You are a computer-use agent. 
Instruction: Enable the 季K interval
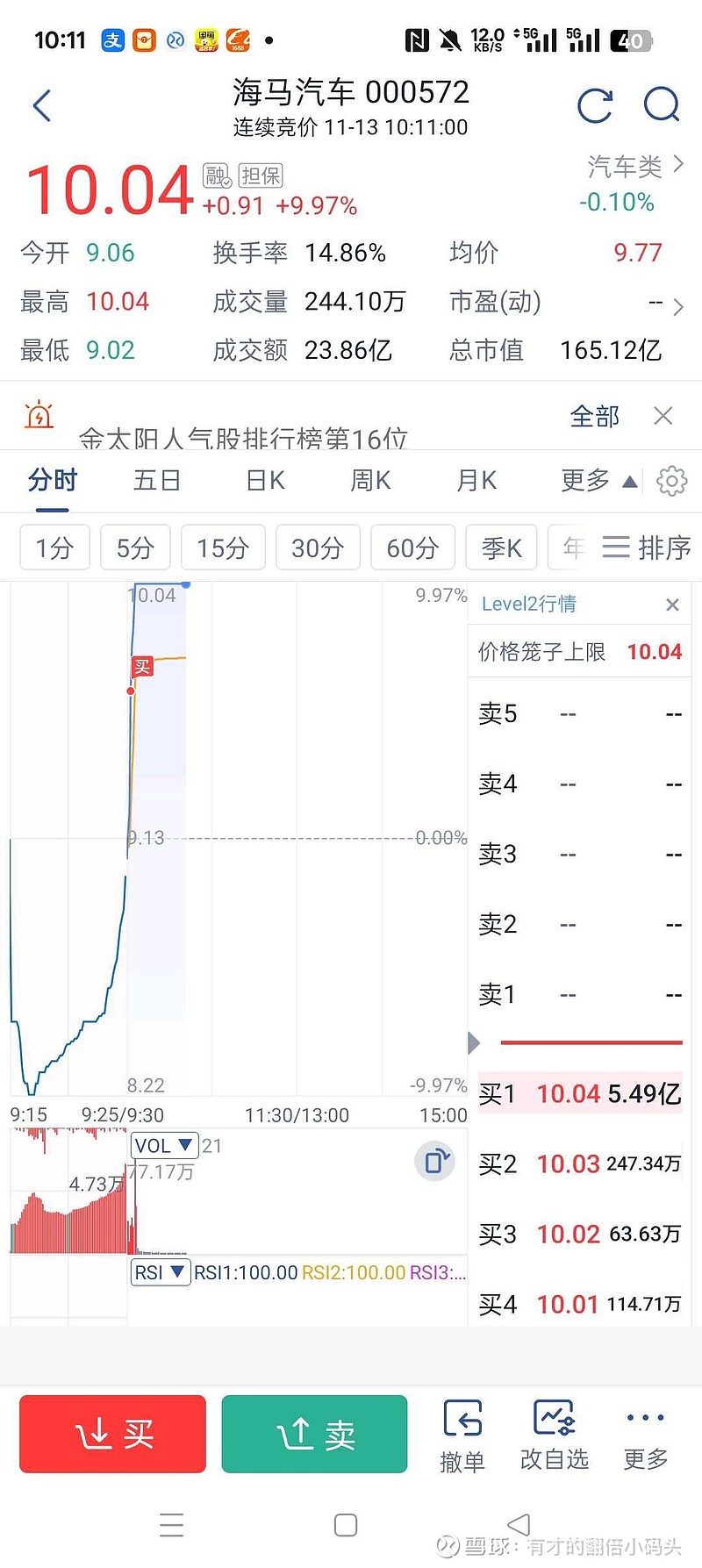[501, 547]
